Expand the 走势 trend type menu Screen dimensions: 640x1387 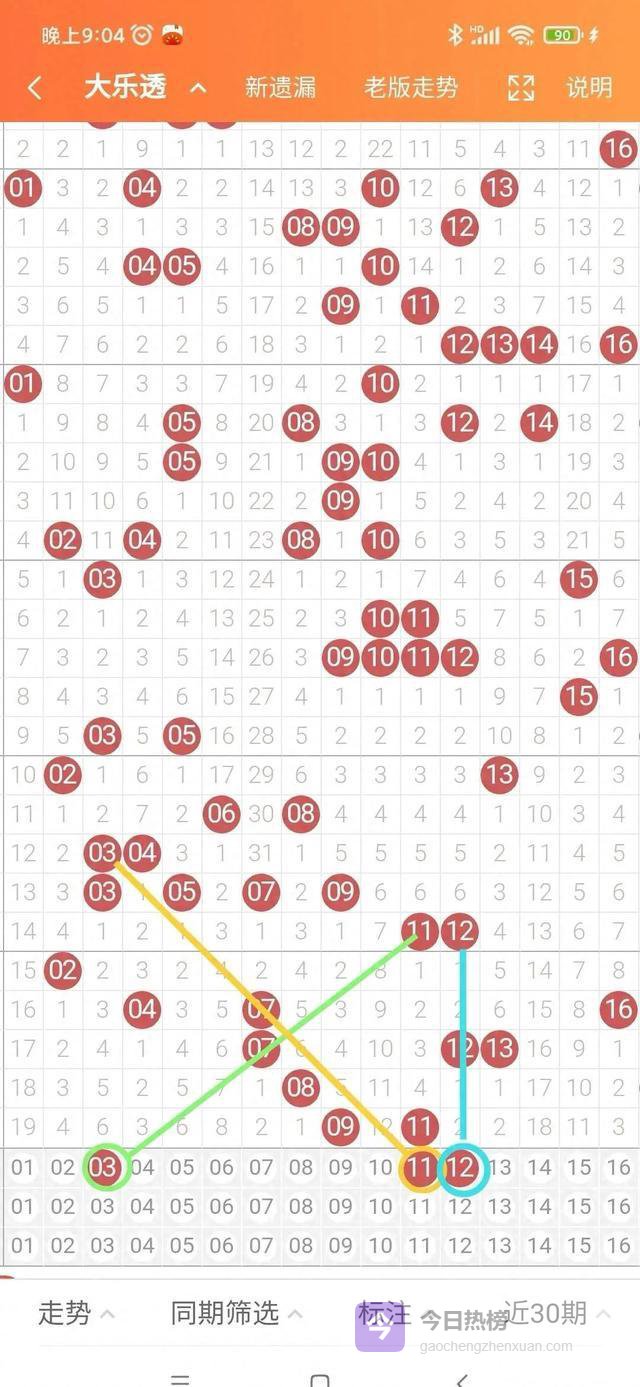point(76,1313)
